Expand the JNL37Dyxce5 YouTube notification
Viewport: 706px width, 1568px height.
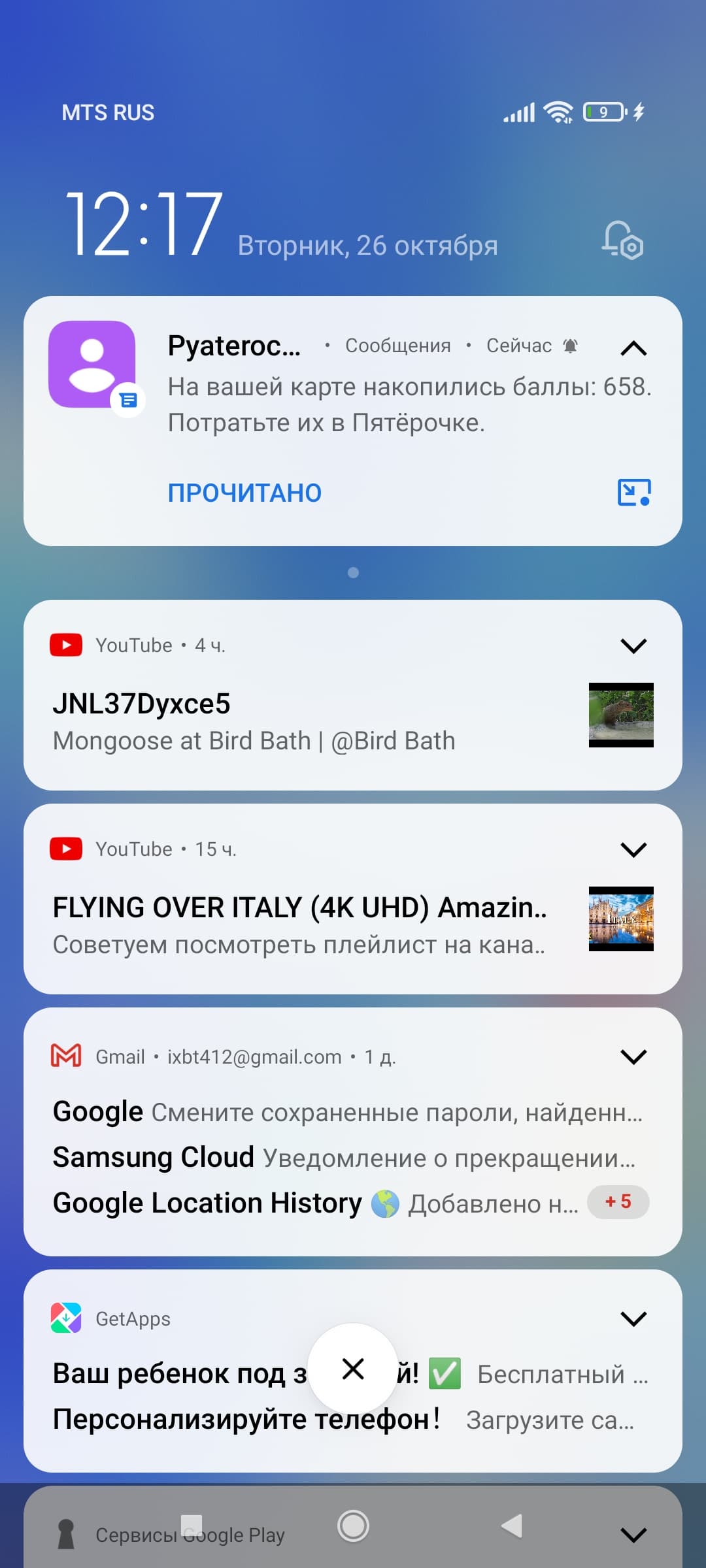click(633, 645)
